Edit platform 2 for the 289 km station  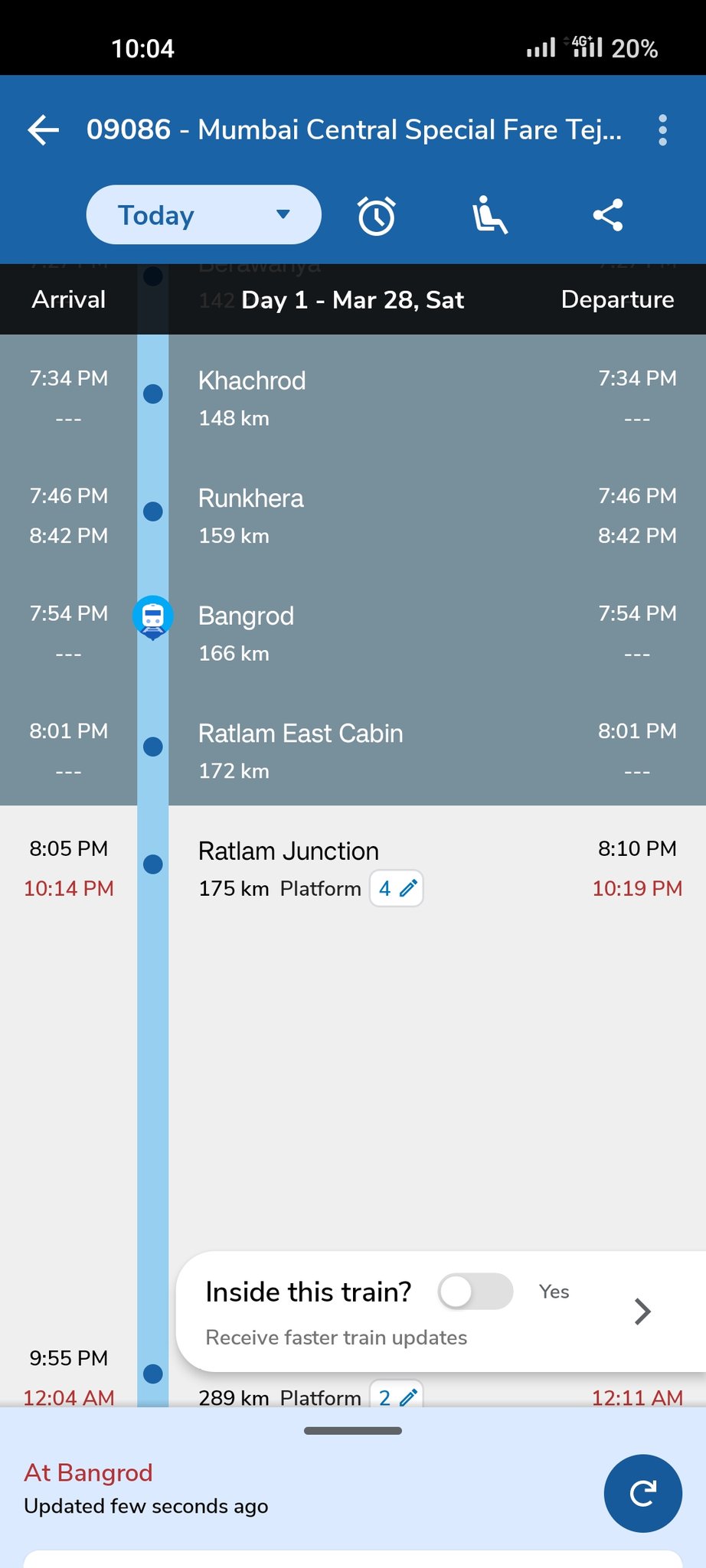397,1397
